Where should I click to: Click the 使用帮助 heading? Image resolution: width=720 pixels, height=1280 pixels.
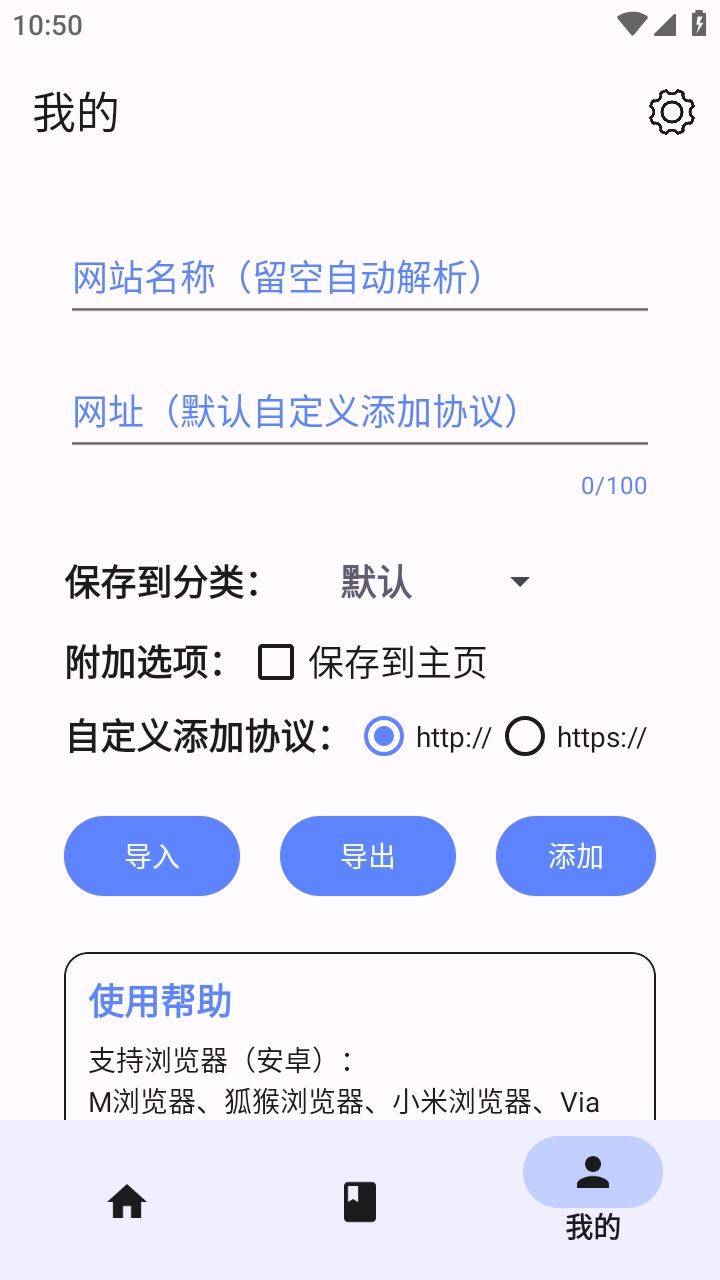click(x=159, y=1001)
